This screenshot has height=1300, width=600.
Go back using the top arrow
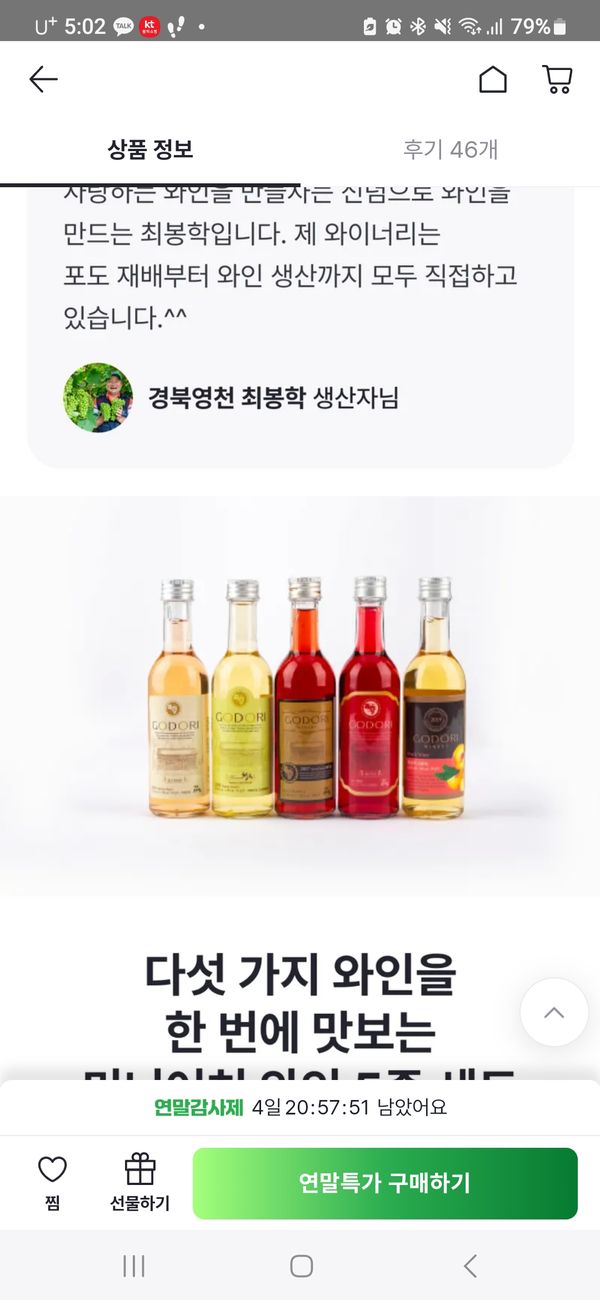coord(43,80)
